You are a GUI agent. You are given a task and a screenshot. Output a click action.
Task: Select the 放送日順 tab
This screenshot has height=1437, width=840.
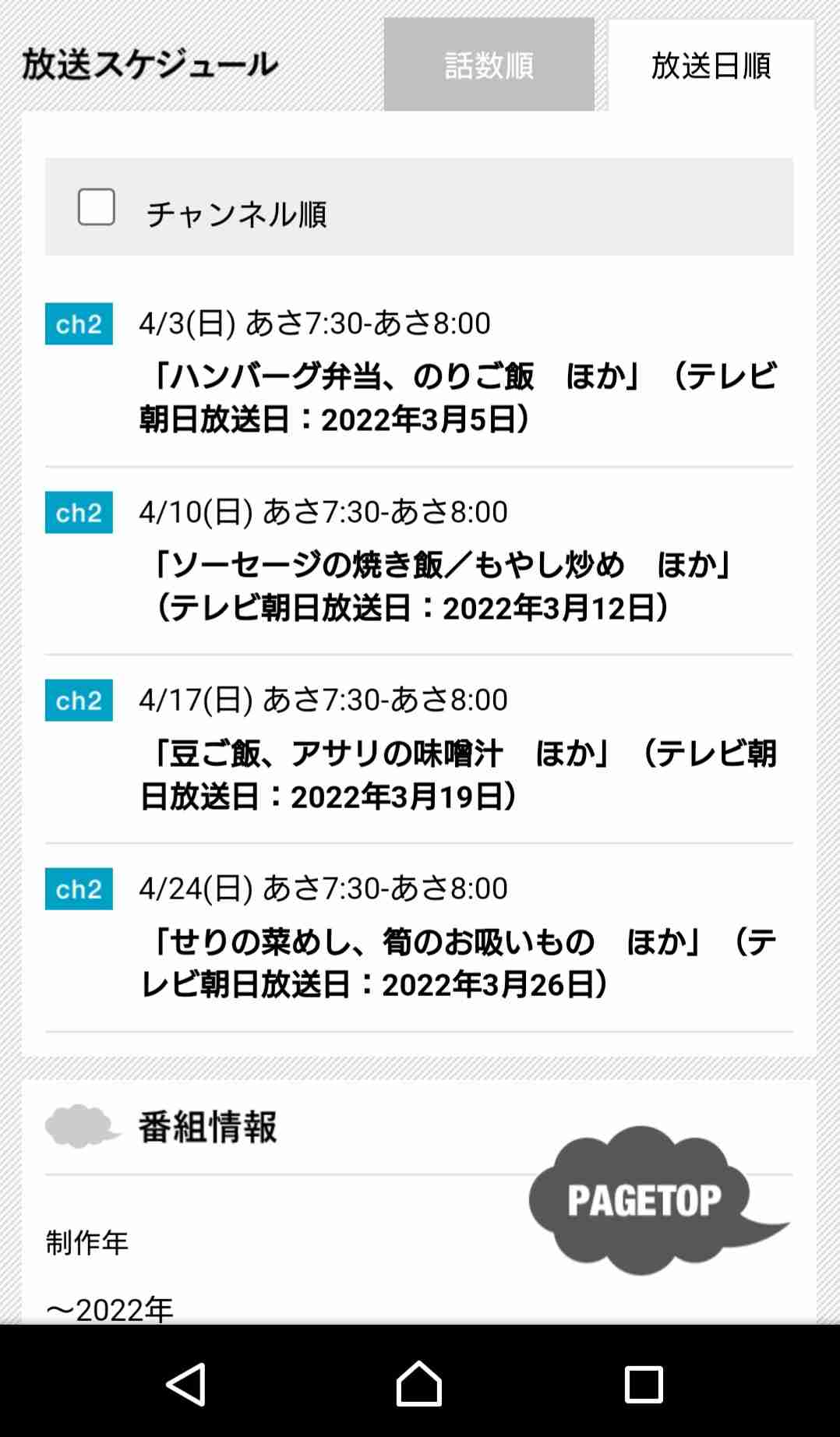click(711, 65)
